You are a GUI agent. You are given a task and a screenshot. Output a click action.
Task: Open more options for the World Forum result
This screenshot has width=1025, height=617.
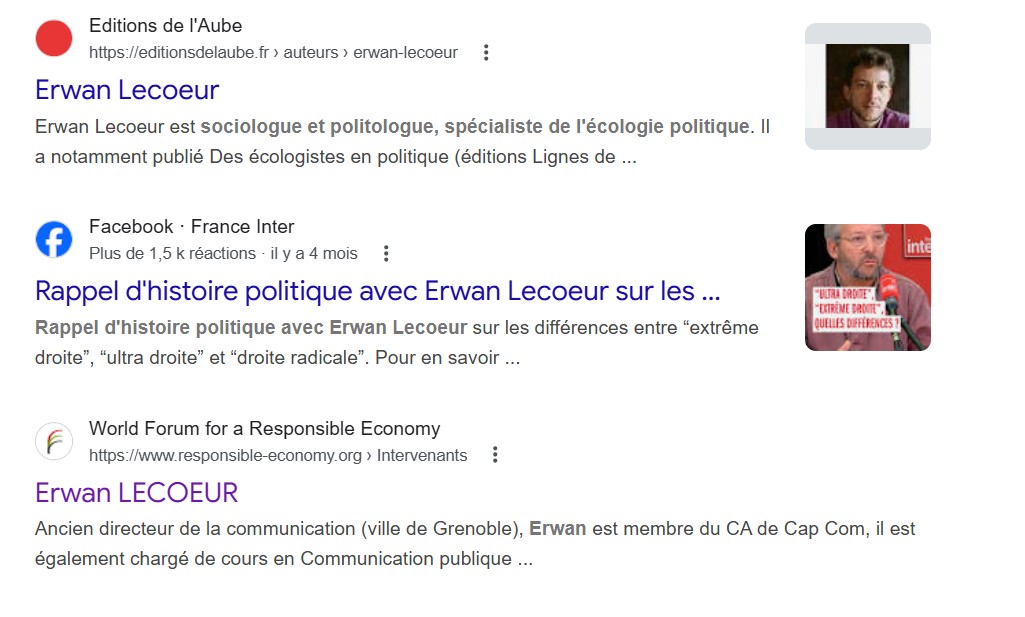click(494, 456)
